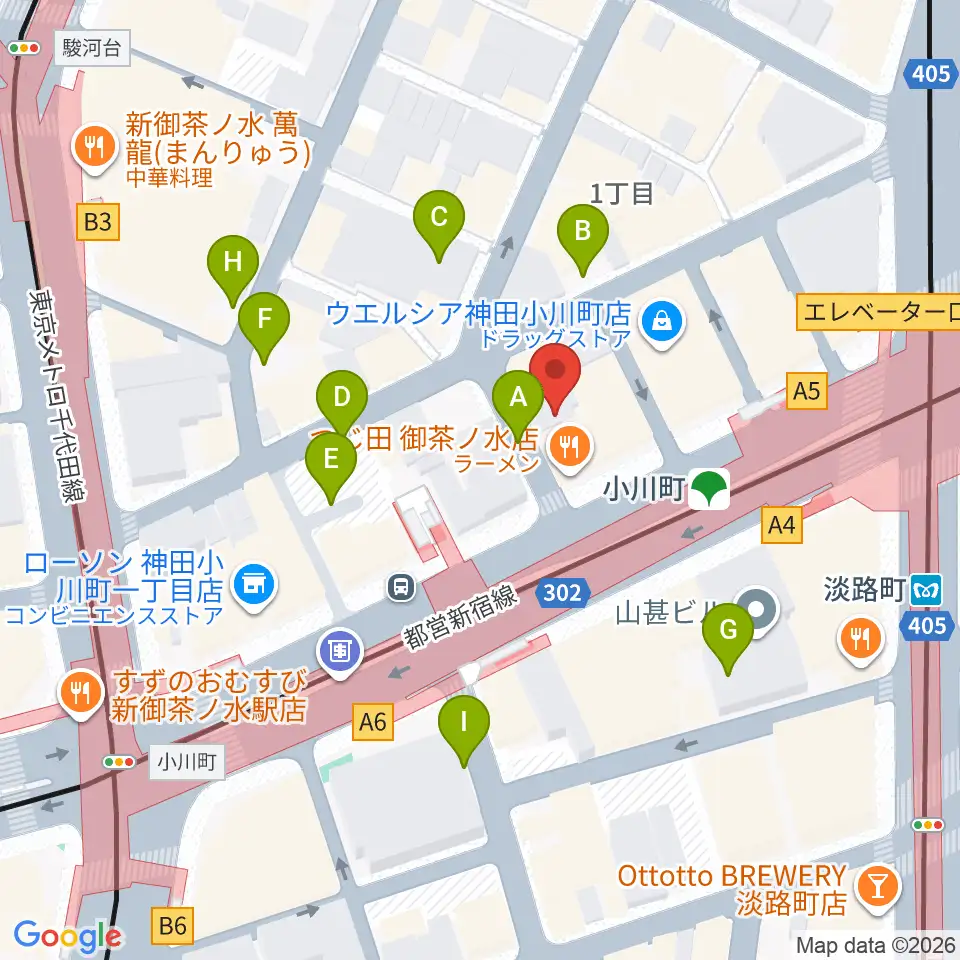Select the green marker labeled B
Image resolution: width=960 pixels, height=960 pixels.
pos(583,233)
